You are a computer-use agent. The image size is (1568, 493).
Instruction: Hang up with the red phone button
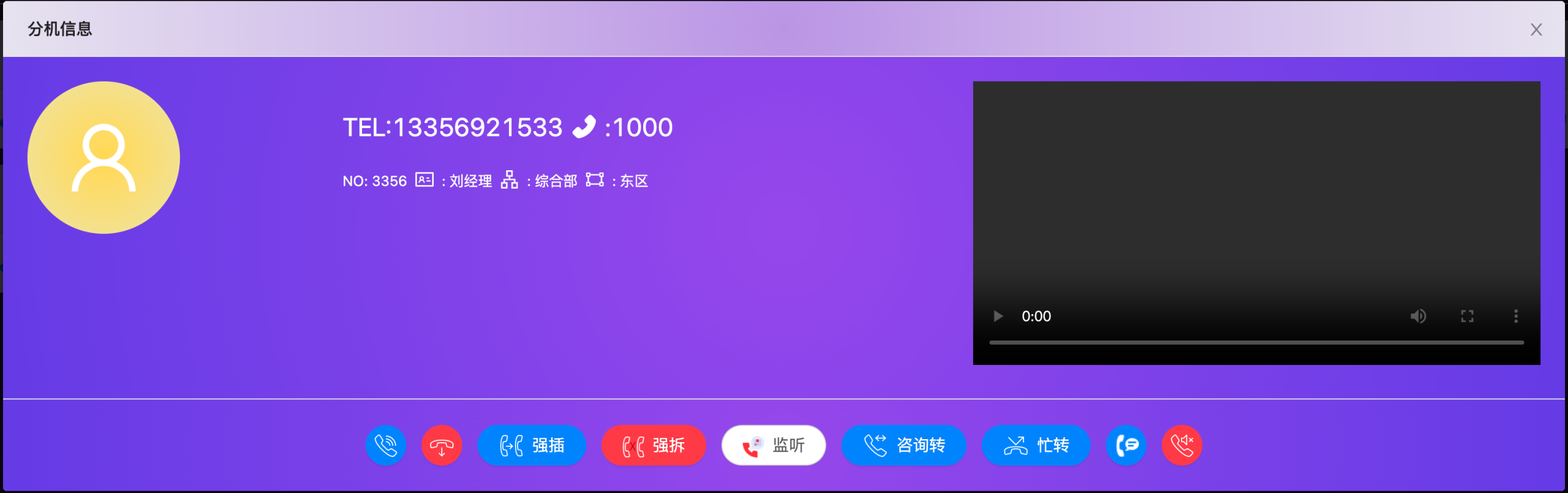coord(441,445)
